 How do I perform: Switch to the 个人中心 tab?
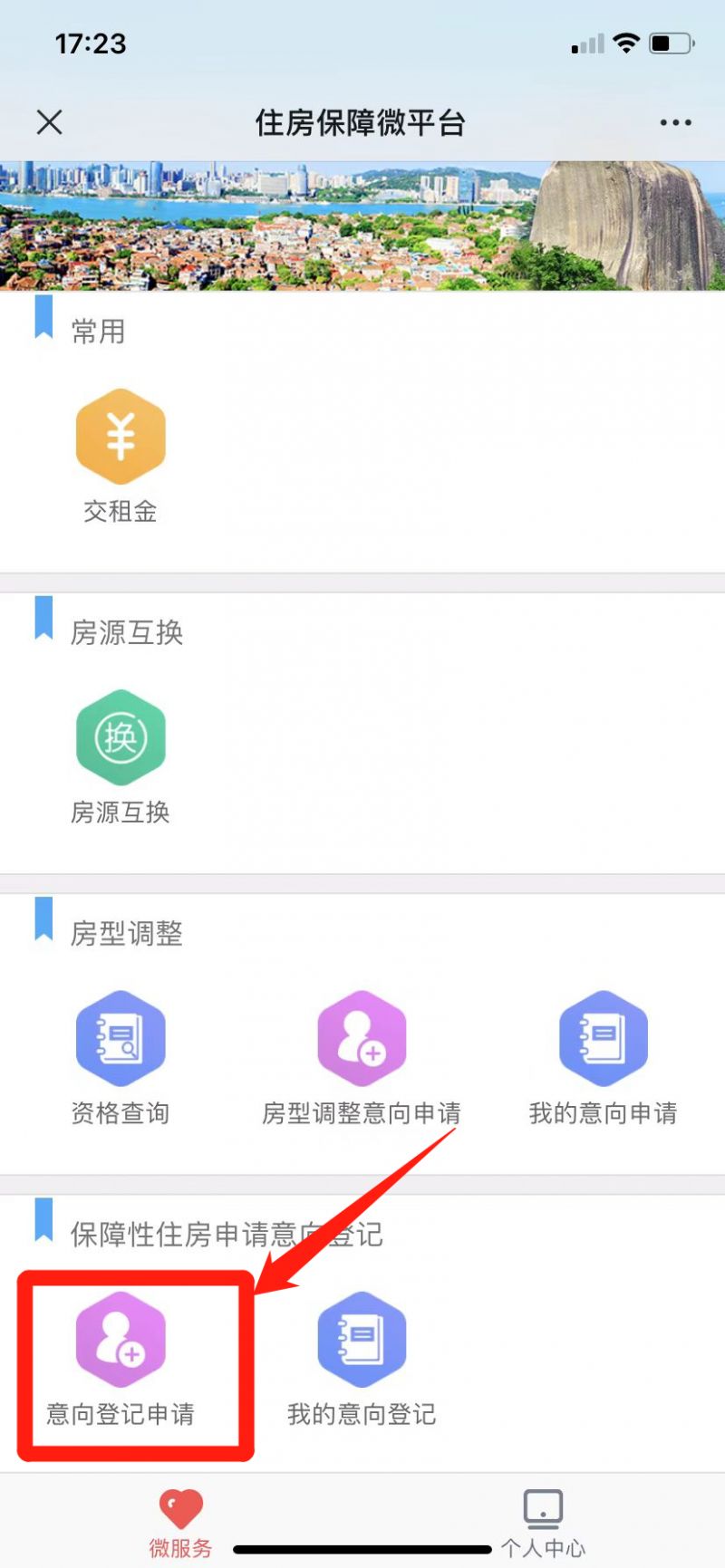pos(543,1523)
